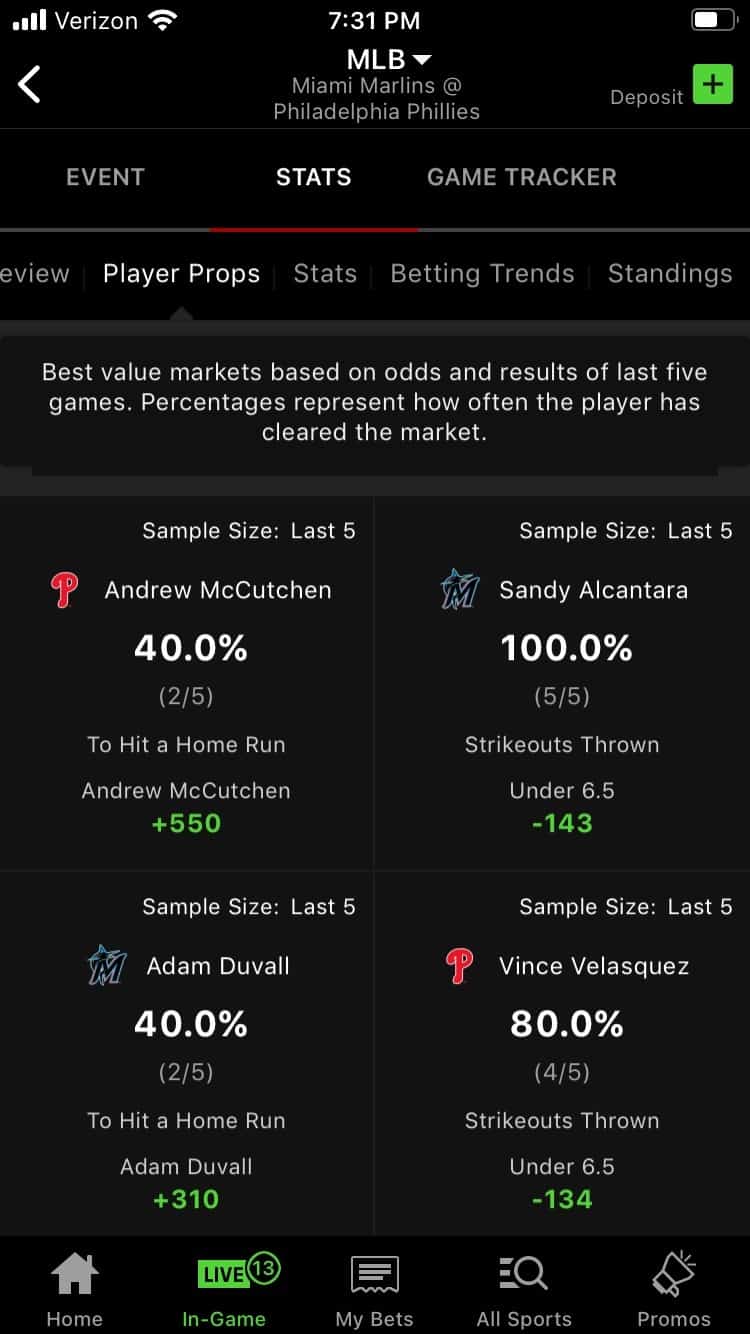The height and width of the screenshot is (1334, 750).
Task: Select Andrew McCutchen home run +550 odds
Action: (x=186, y=823)
